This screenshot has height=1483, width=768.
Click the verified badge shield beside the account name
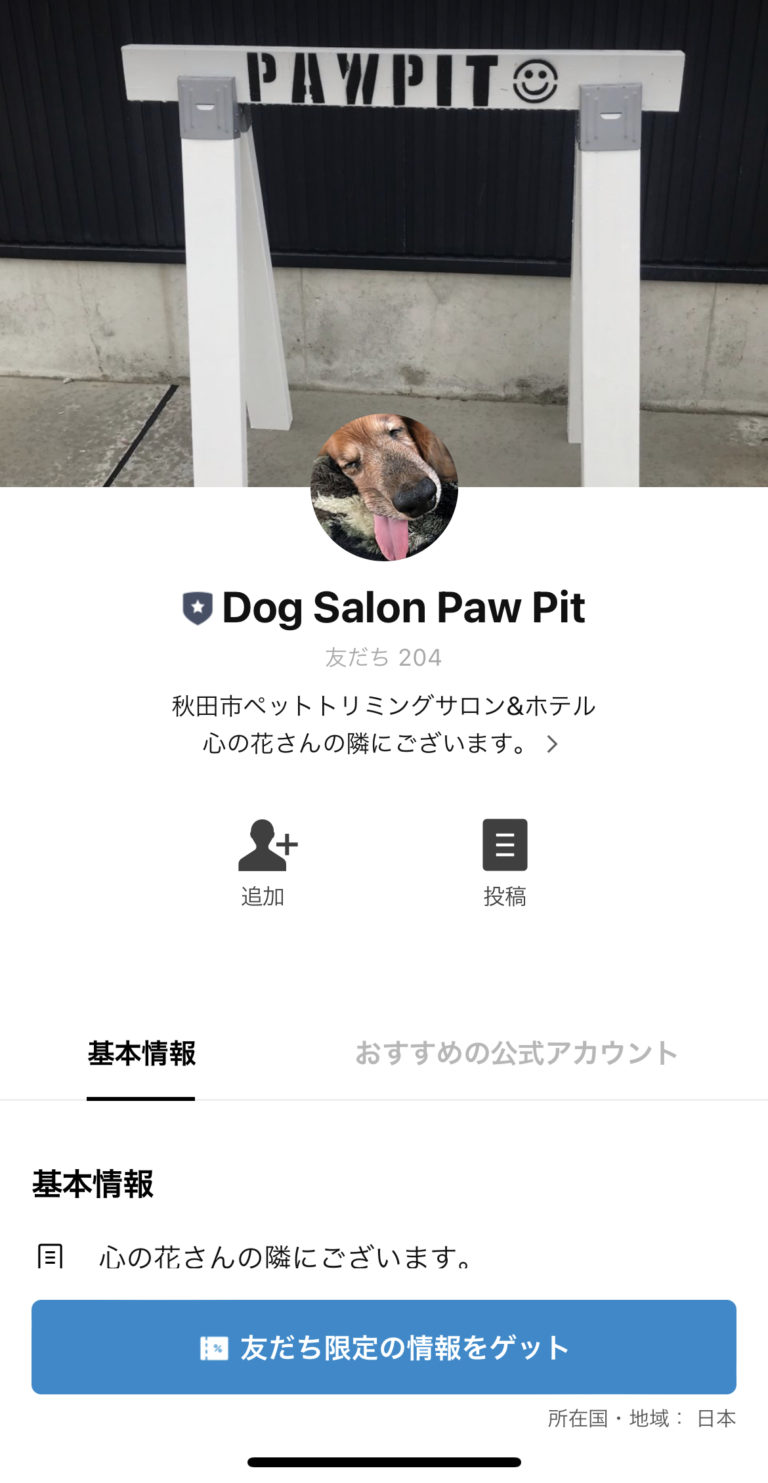click(198, 607)
